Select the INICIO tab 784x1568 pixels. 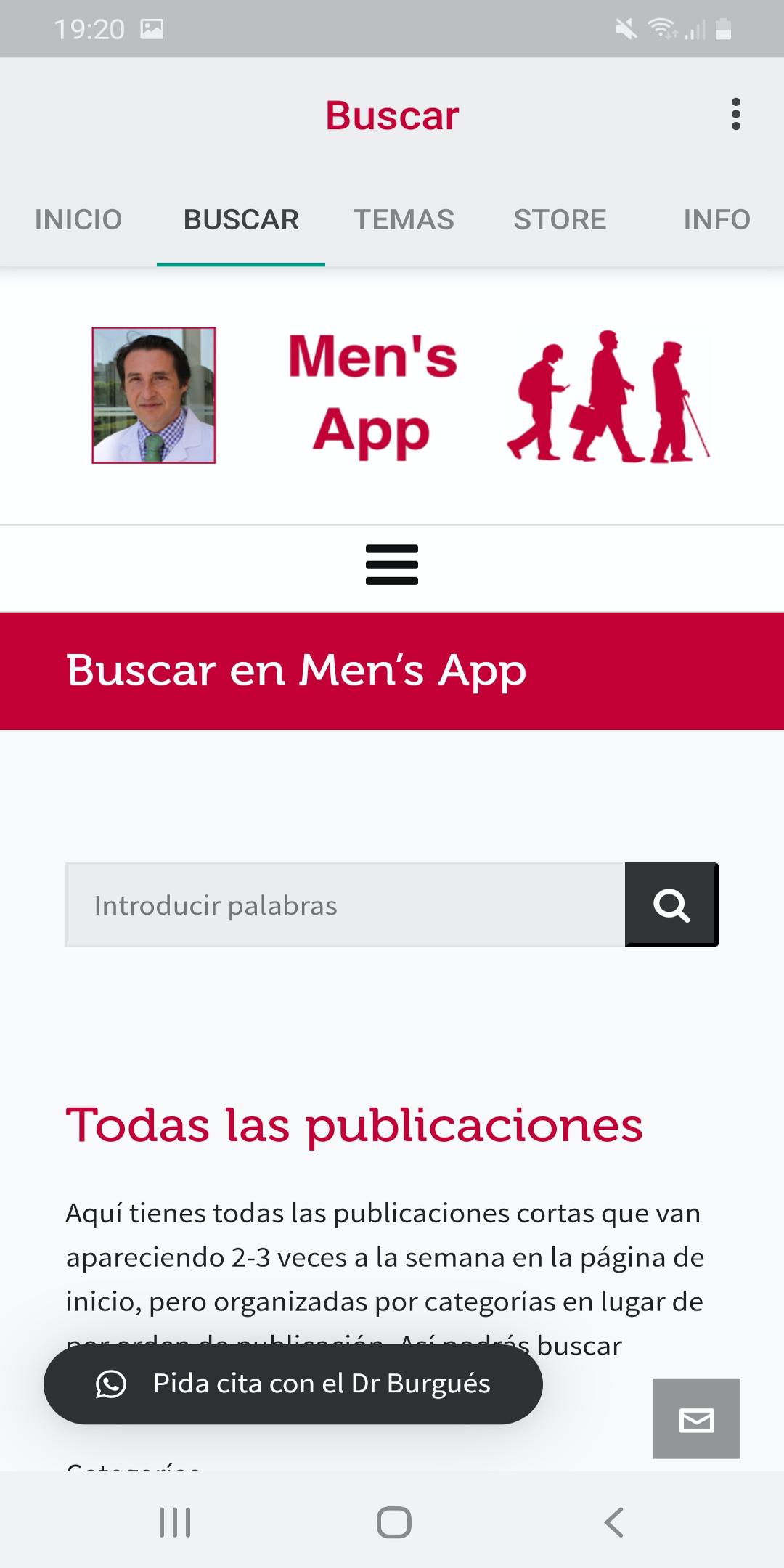click(78, 219)
